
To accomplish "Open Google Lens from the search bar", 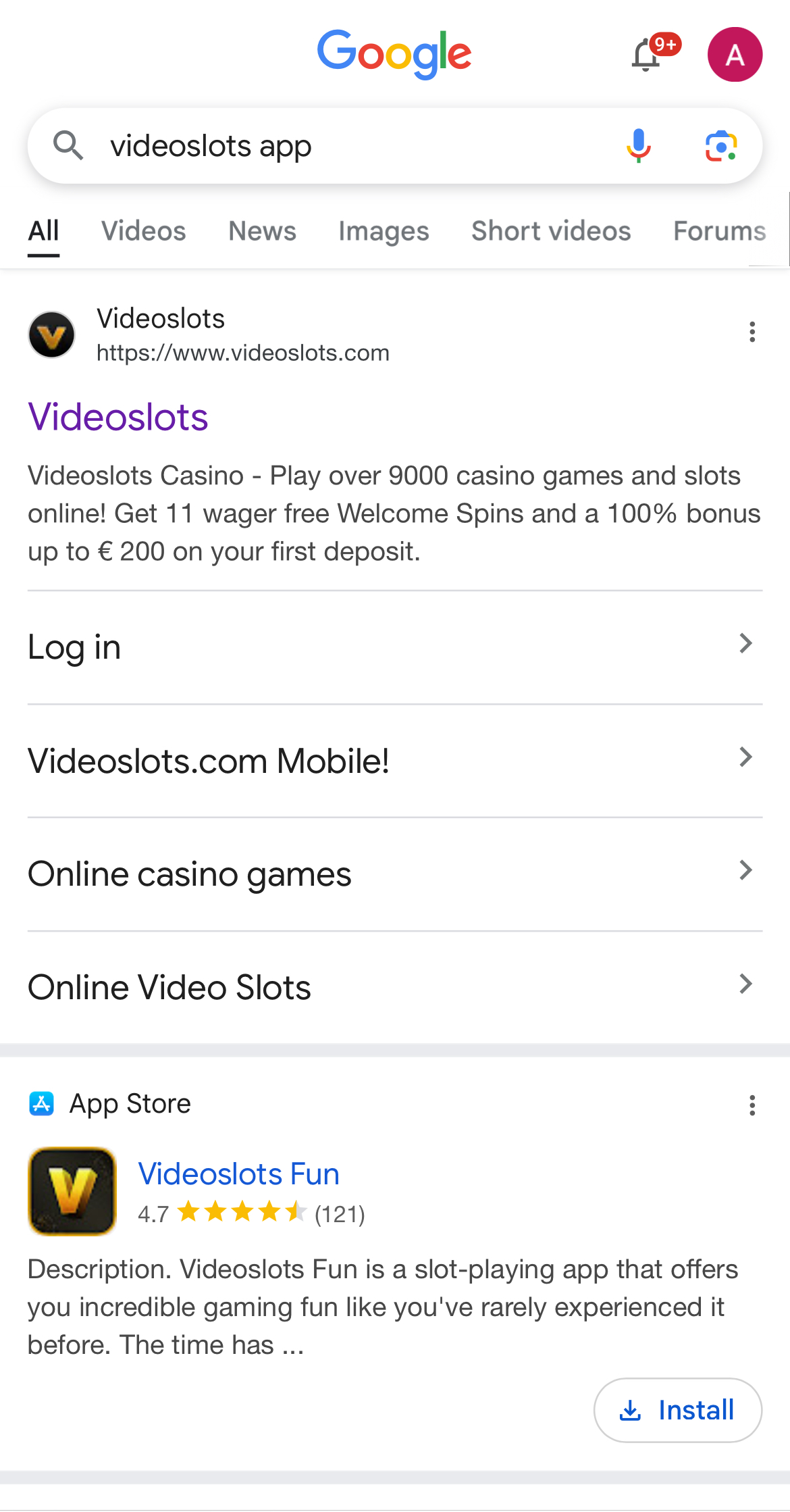I will (720, 145).
